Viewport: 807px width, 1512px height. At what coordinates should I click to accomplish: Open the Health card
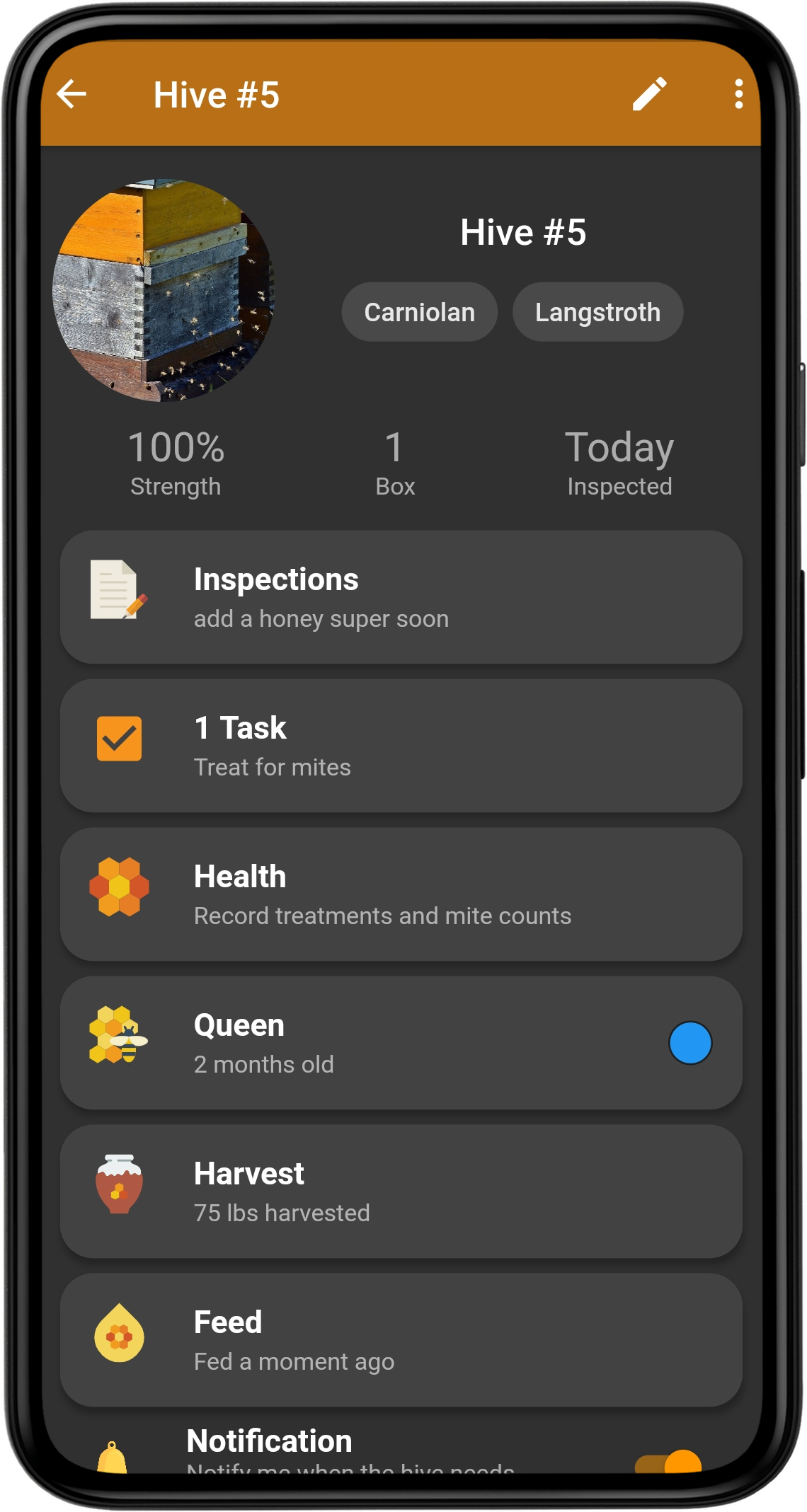coord(401,894)
